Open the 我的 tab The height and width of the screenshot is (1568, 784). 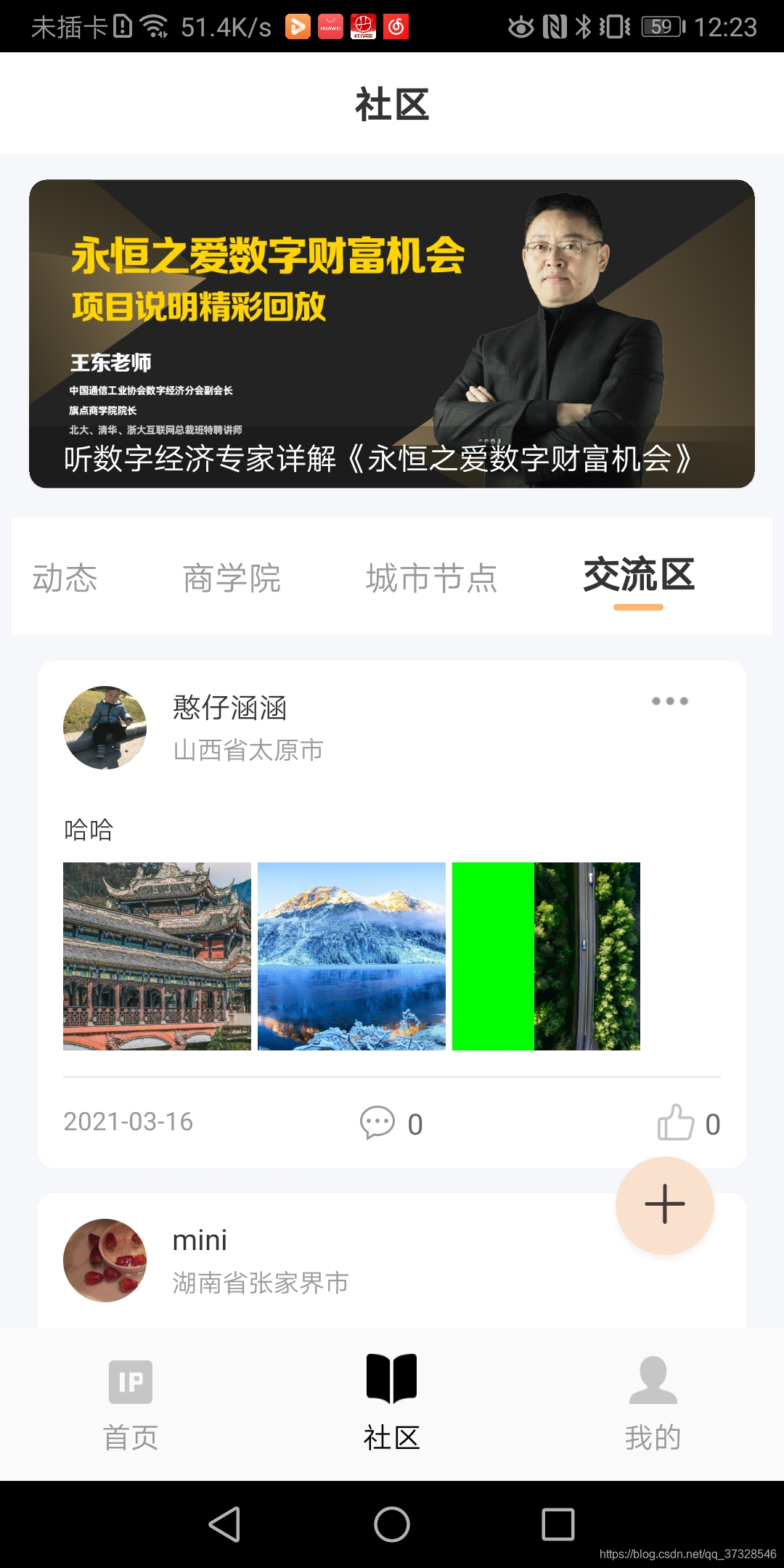[x=653, y=1405]
